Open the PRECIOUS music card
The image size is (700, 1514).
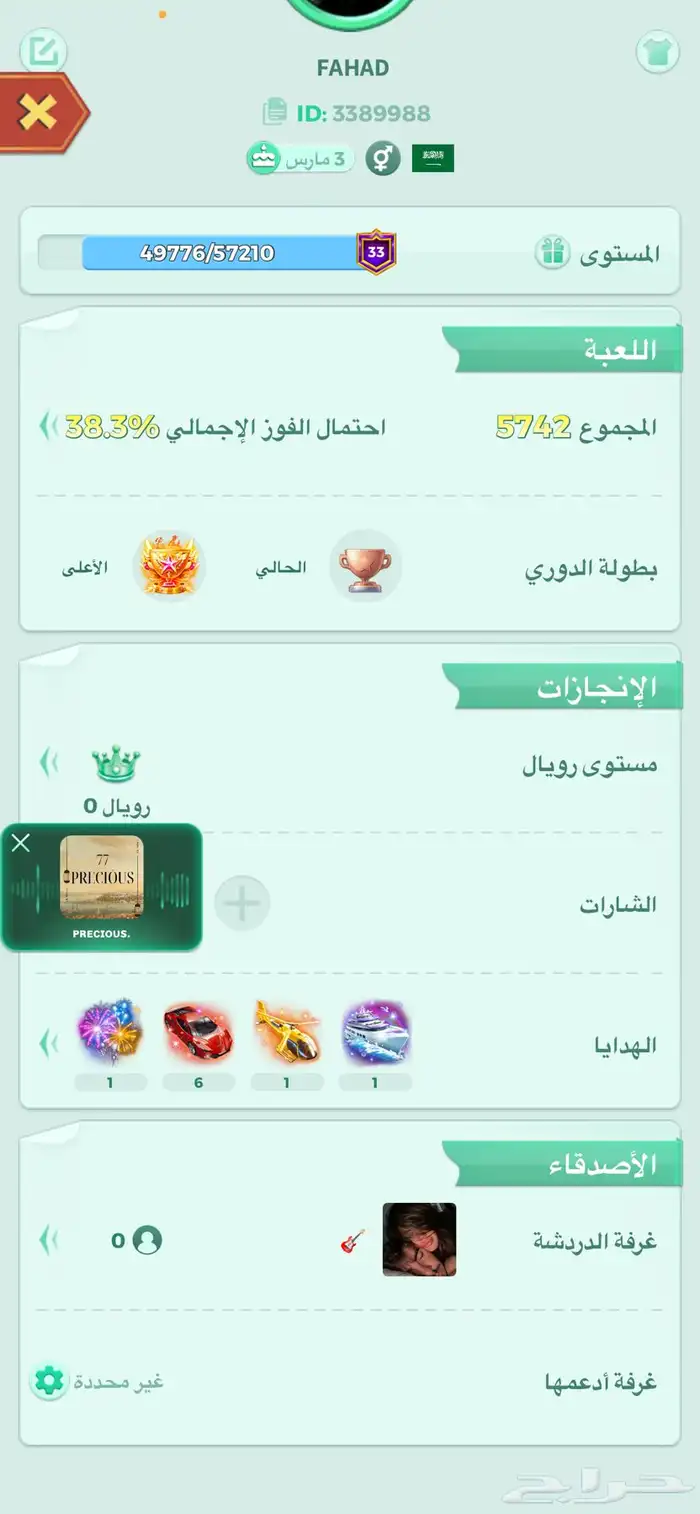[102, 879]
